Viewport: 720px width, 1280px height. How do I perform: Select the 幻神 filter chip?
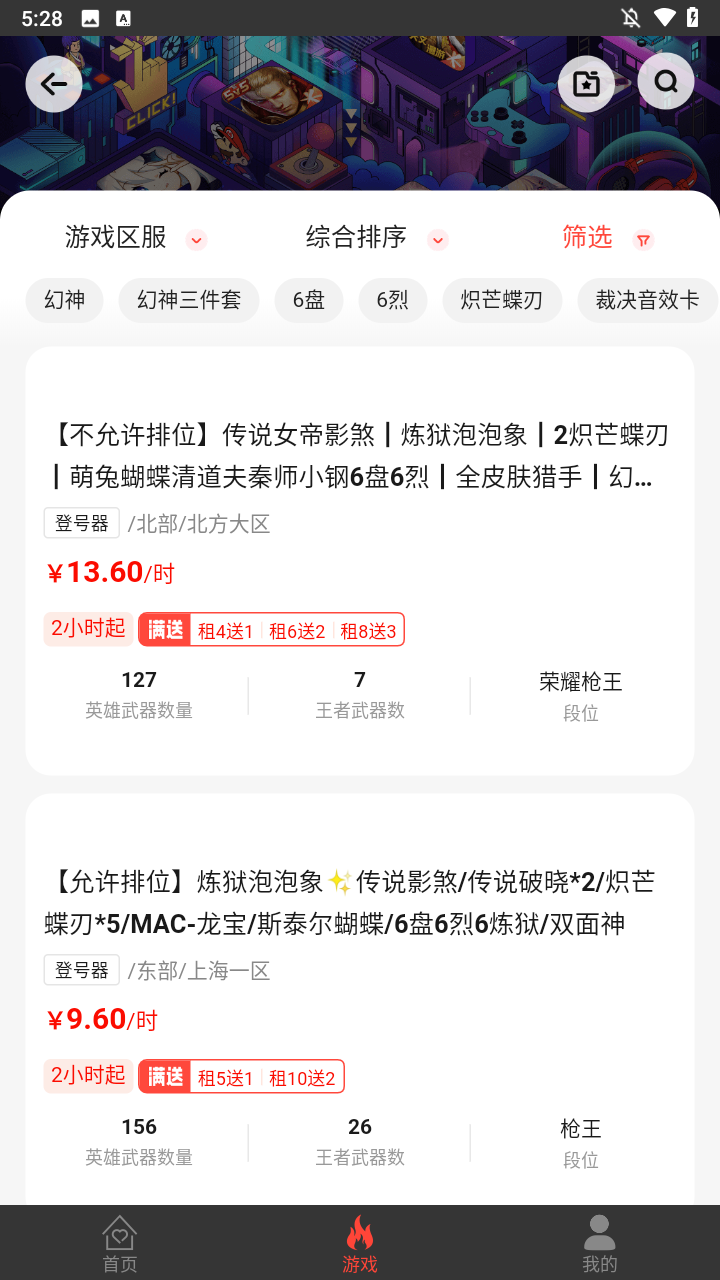pyautogui.click(x=64, y=300)
